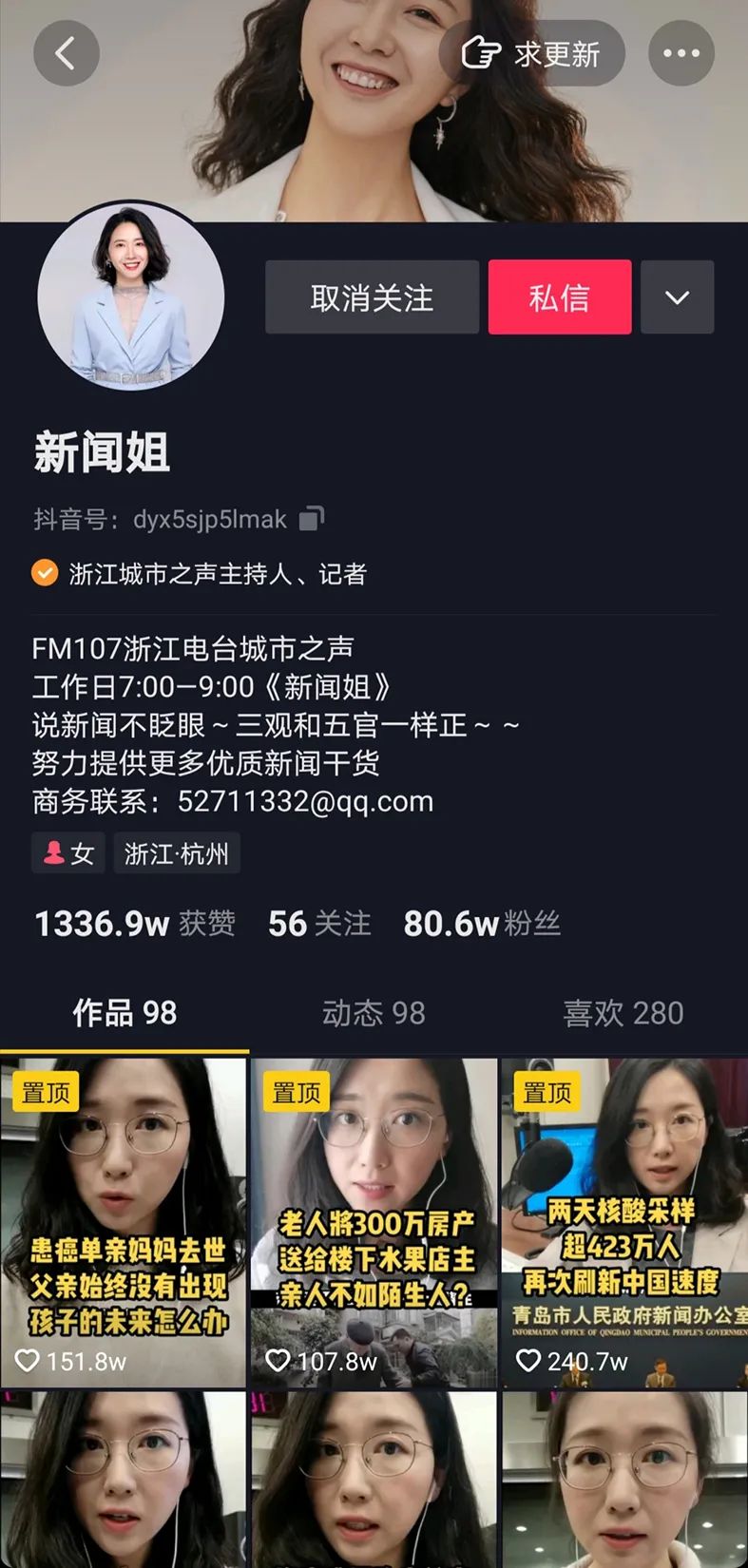748x1568 pixels.
Task: Switch to the 动态 98 tab
Action: coord(374,1013)
